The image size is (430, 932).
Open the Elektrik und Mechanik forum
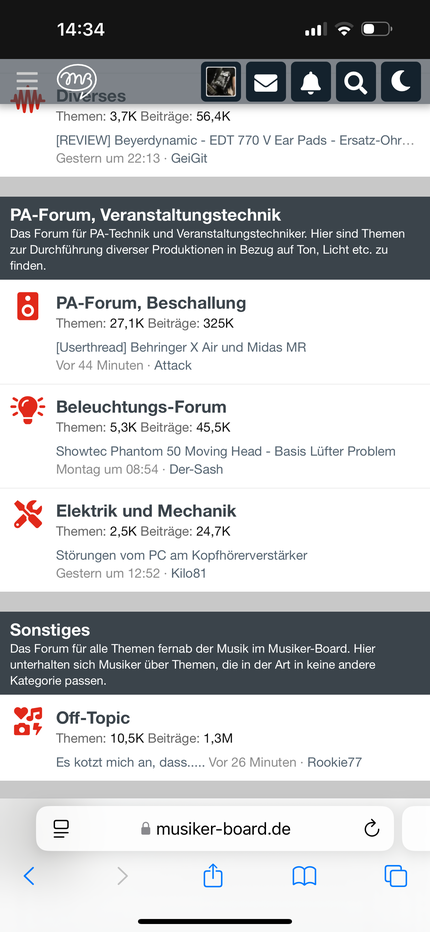(146, 511)
